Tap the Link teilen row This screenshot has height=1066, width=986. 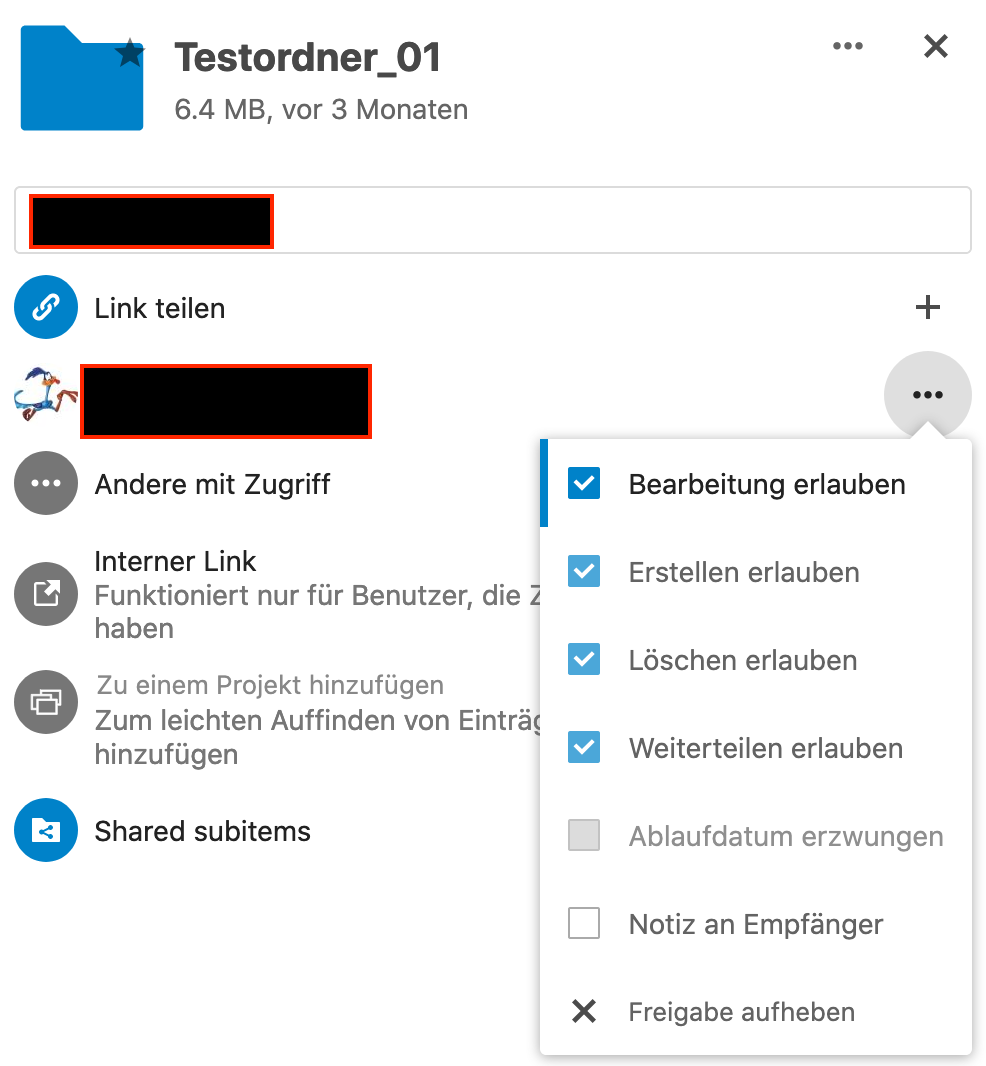tap(160, 308)
